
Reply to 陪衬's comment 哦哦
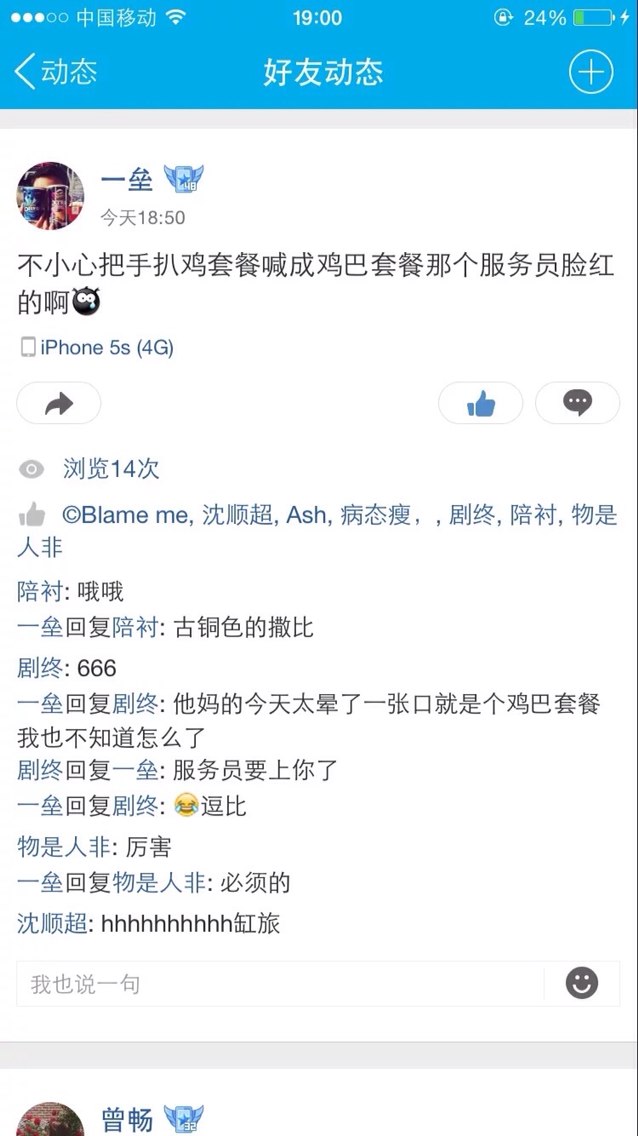pyautogui.click(x=70, y=592)
